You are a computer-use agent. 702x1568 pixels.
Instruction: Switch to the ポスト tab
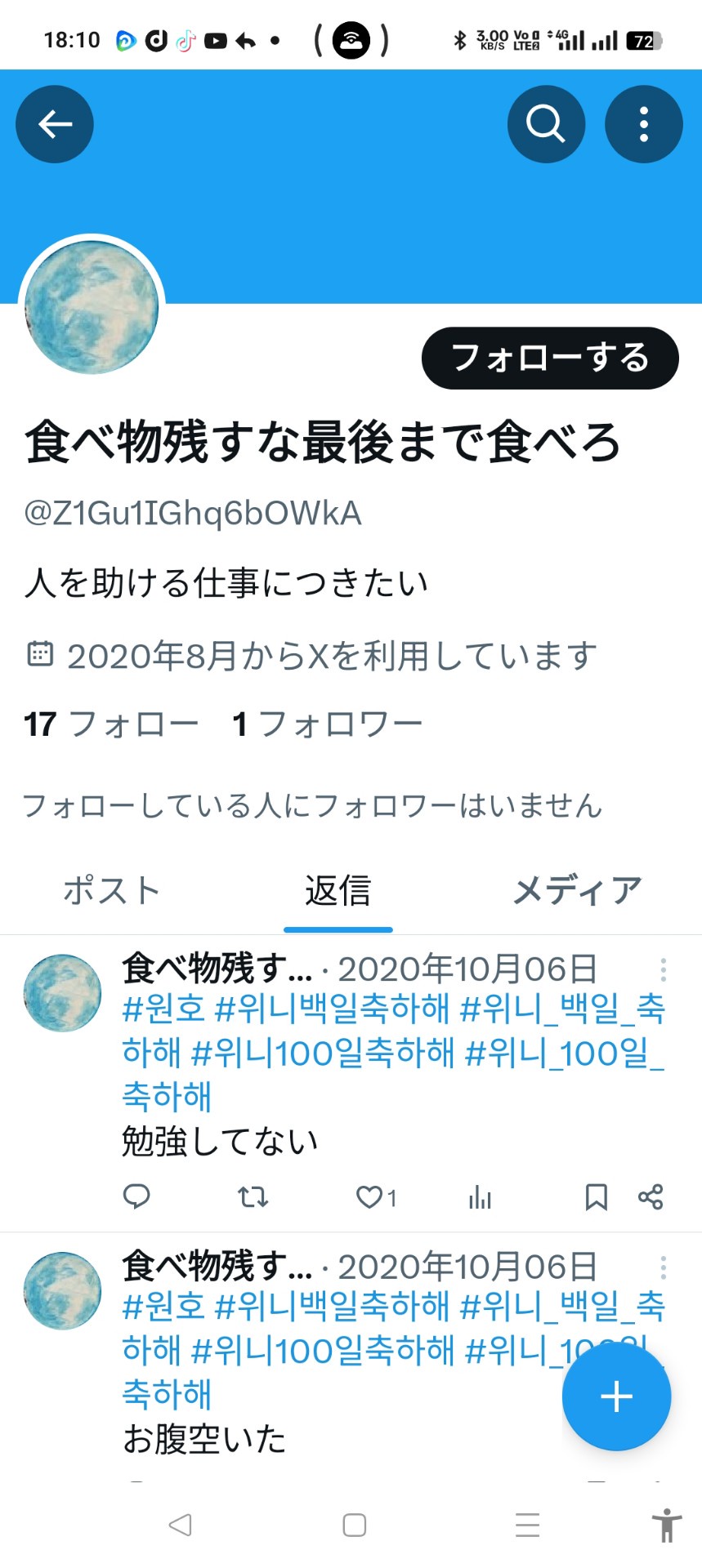112,891
